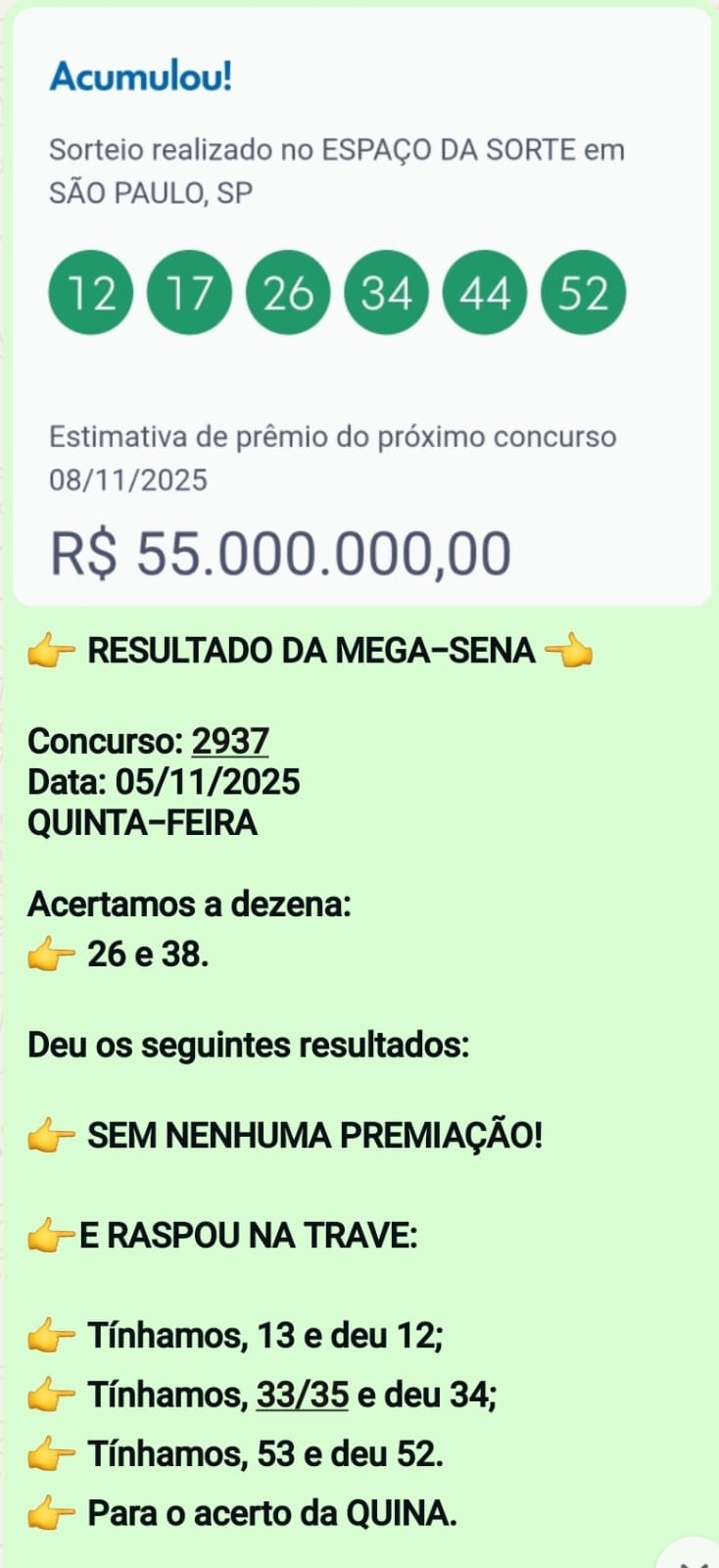Screen dimensions: 719x1568
Task: Click the pointing hand before RESULTADO DA MEGA-SENA
Action: (x=51, y=650)
